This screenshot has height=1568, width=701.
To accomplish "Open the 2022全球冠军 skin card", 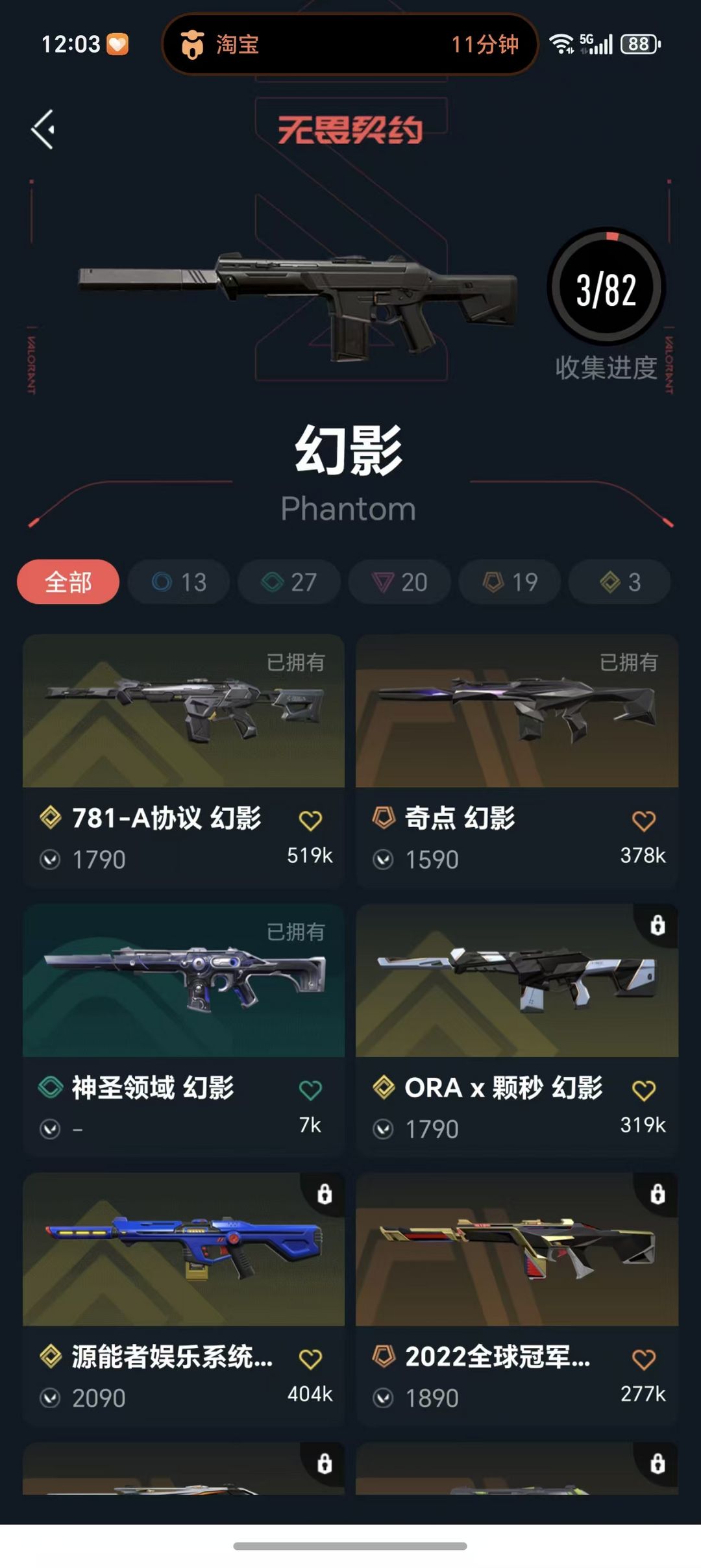I will point(517,1299).
